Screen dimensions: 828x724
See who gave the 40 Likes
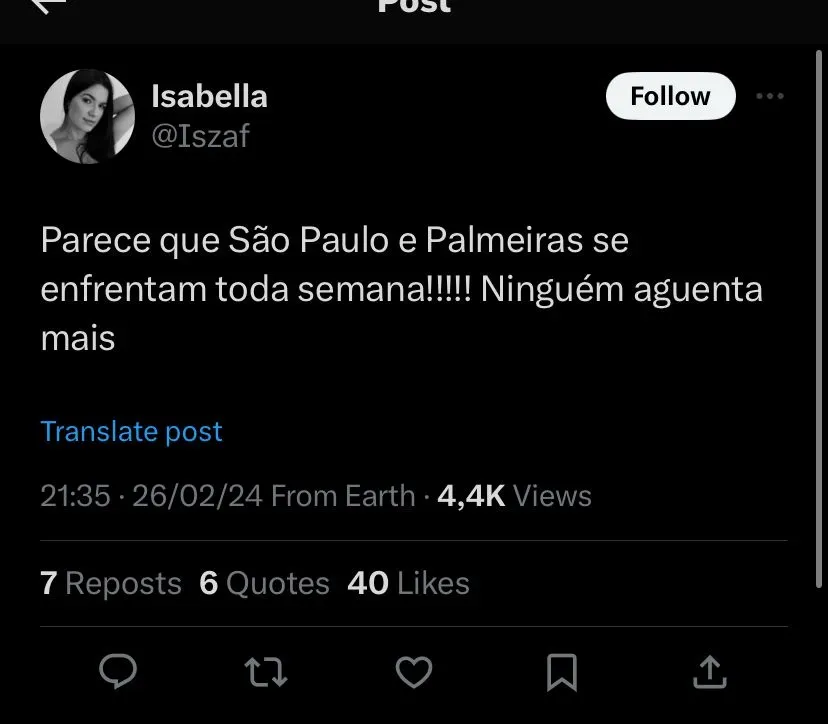pyautogui.click(x=408, y=583)
